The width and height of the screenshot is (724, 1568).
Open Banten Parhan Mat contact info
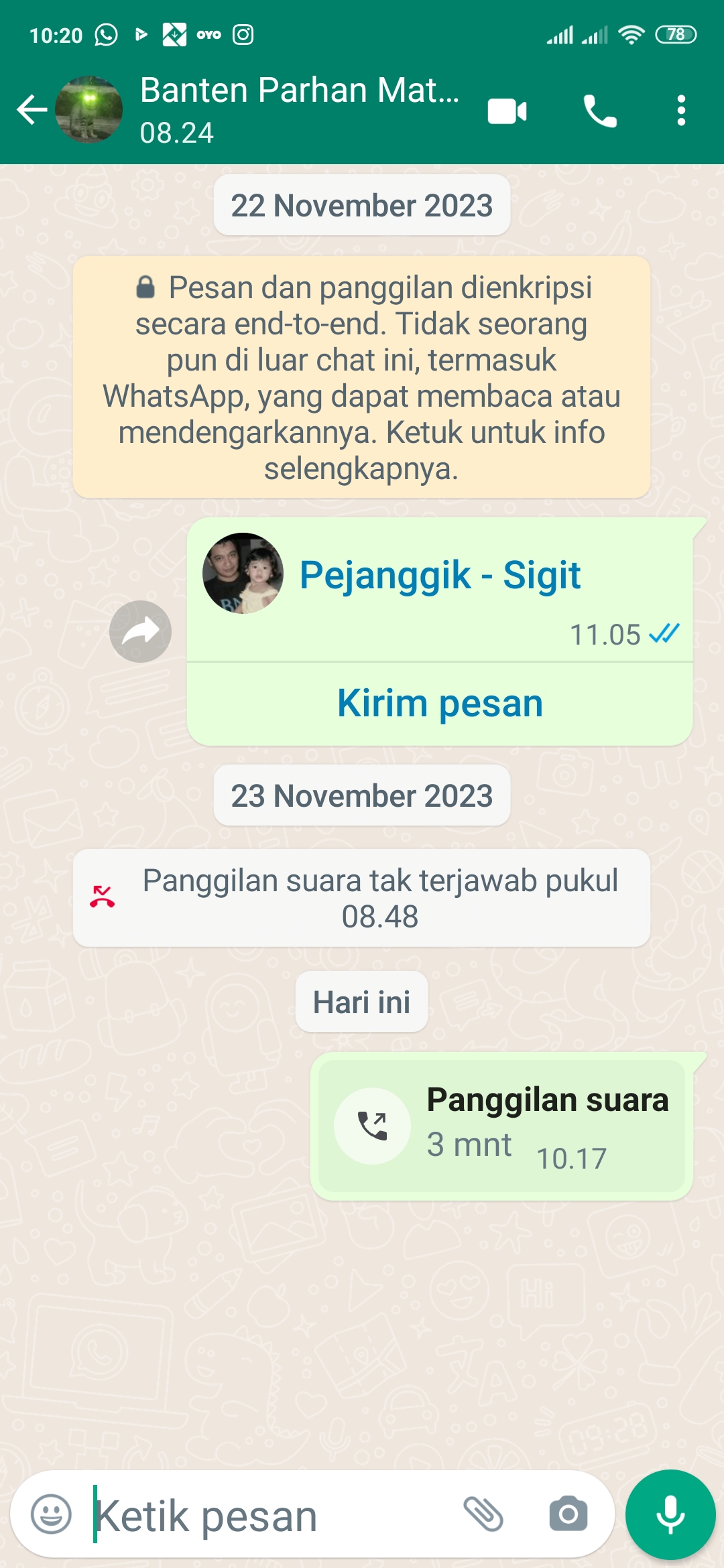(x=298, y=109)
